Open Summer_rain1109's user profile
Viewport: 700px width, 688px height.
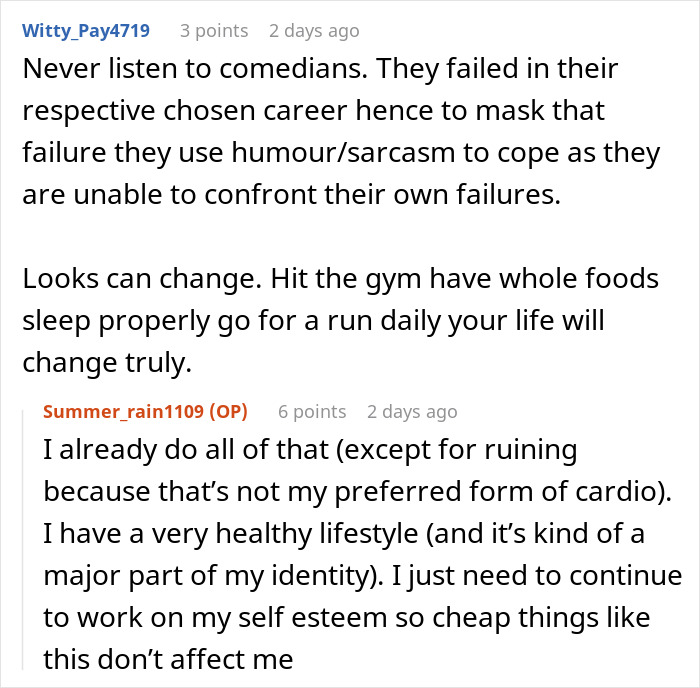tap(123, 411)
